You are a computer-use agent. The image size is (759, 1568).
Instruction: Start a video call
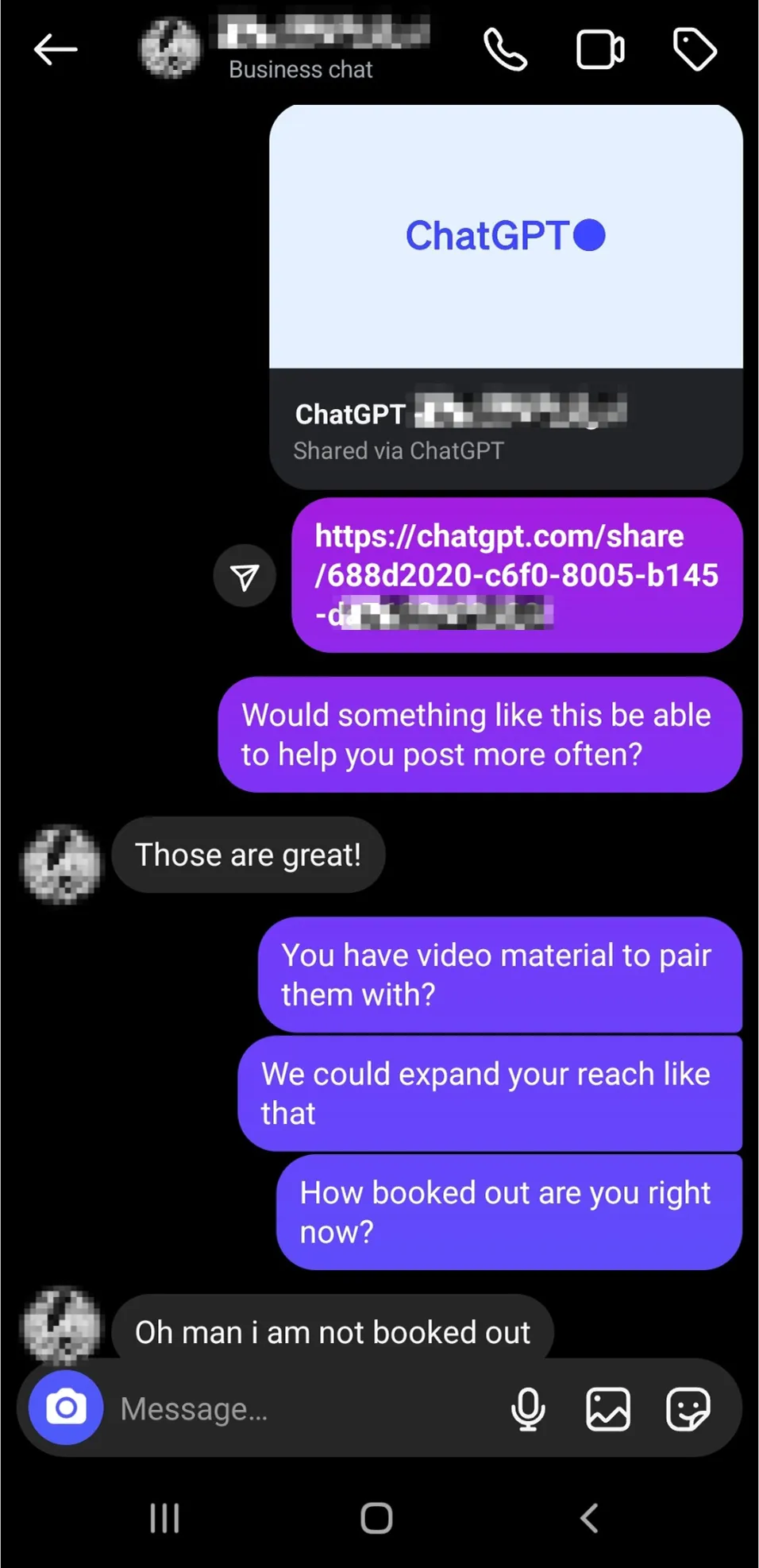click(600, 50)
